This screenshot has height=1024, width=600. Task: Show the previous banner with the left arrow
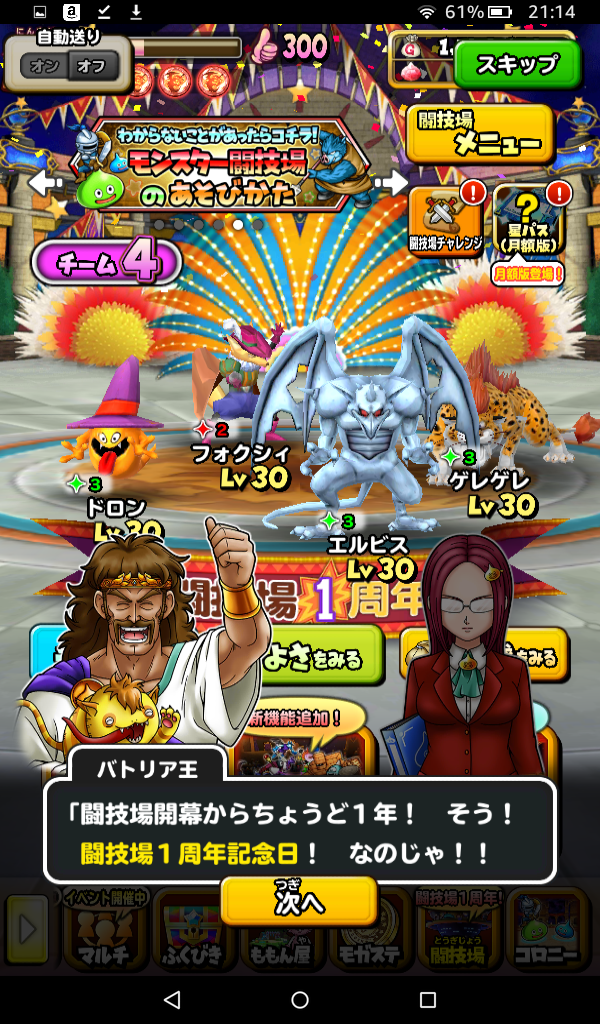(x=42, y=183)
